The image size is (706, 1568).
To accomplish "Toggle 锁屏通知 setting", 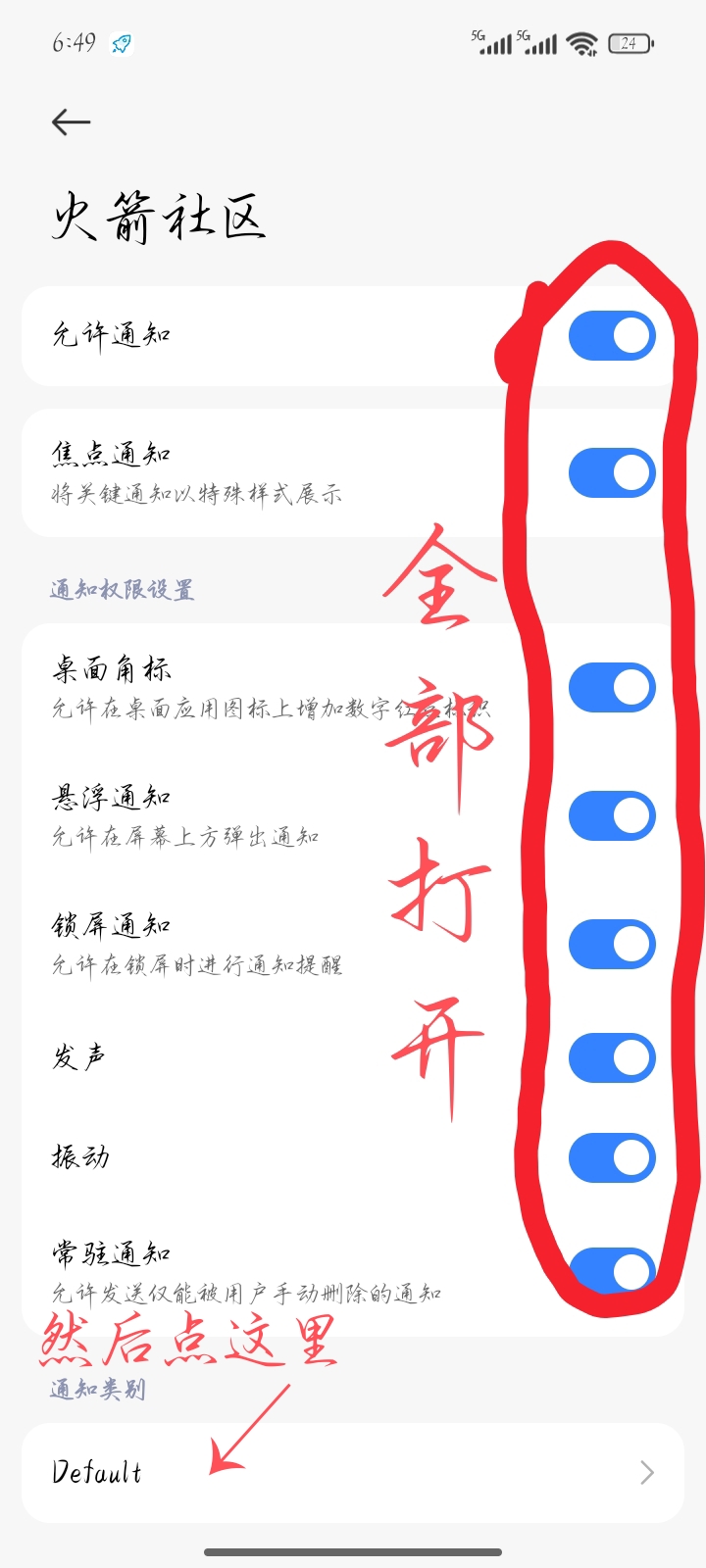I will click(612, 944).
